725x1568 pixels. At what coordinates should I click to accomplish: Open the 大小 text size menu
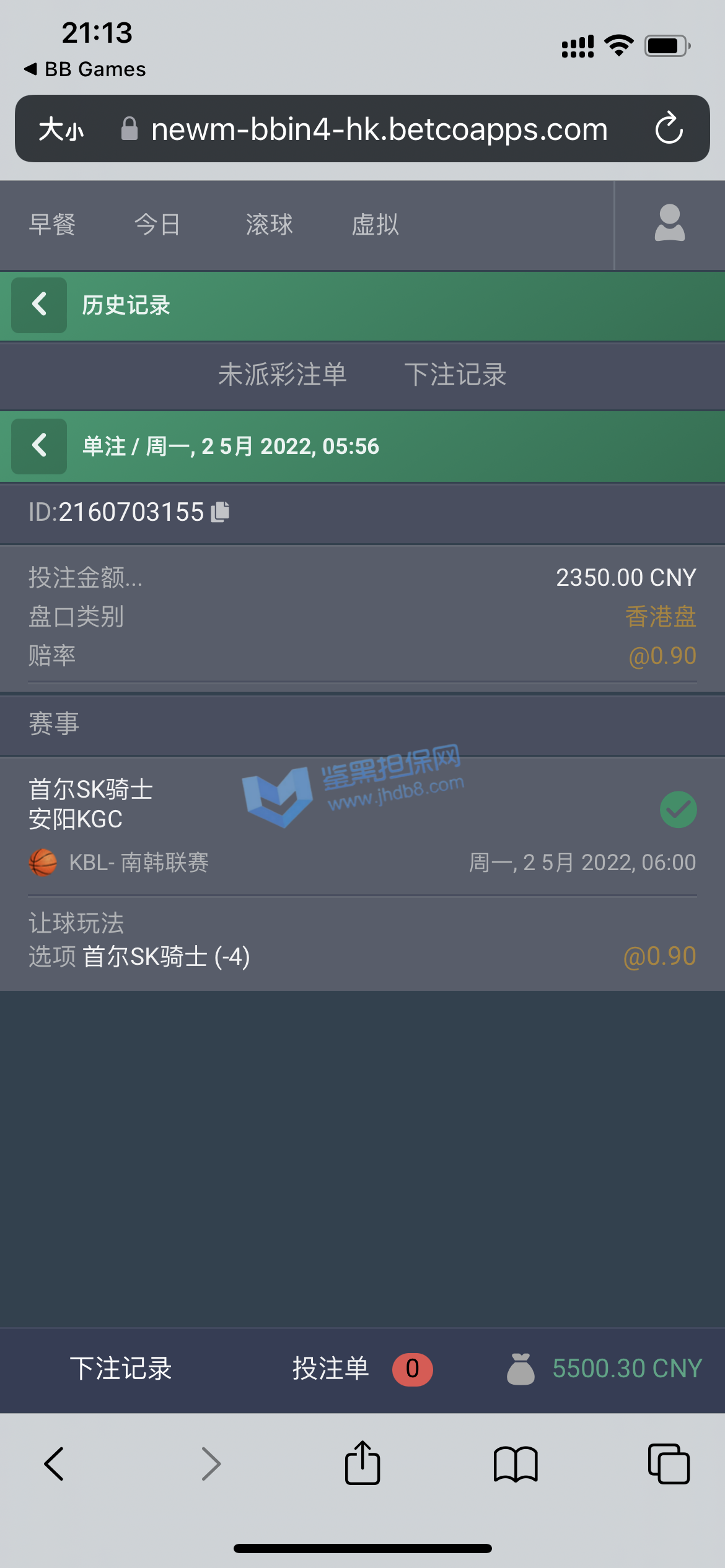(61, 129)
